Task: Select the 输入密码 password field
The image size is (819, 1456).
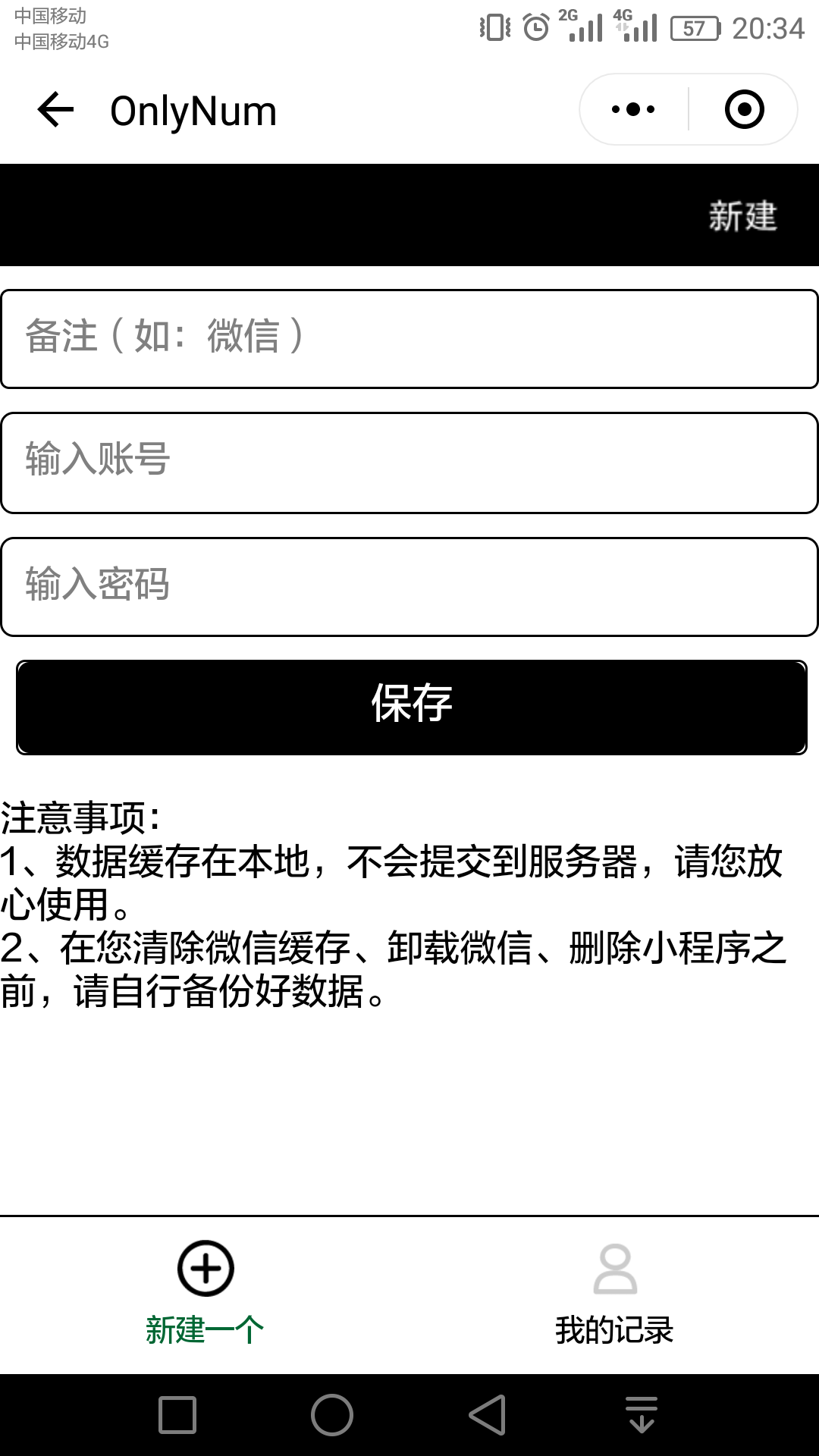Action: coord(409,587)
